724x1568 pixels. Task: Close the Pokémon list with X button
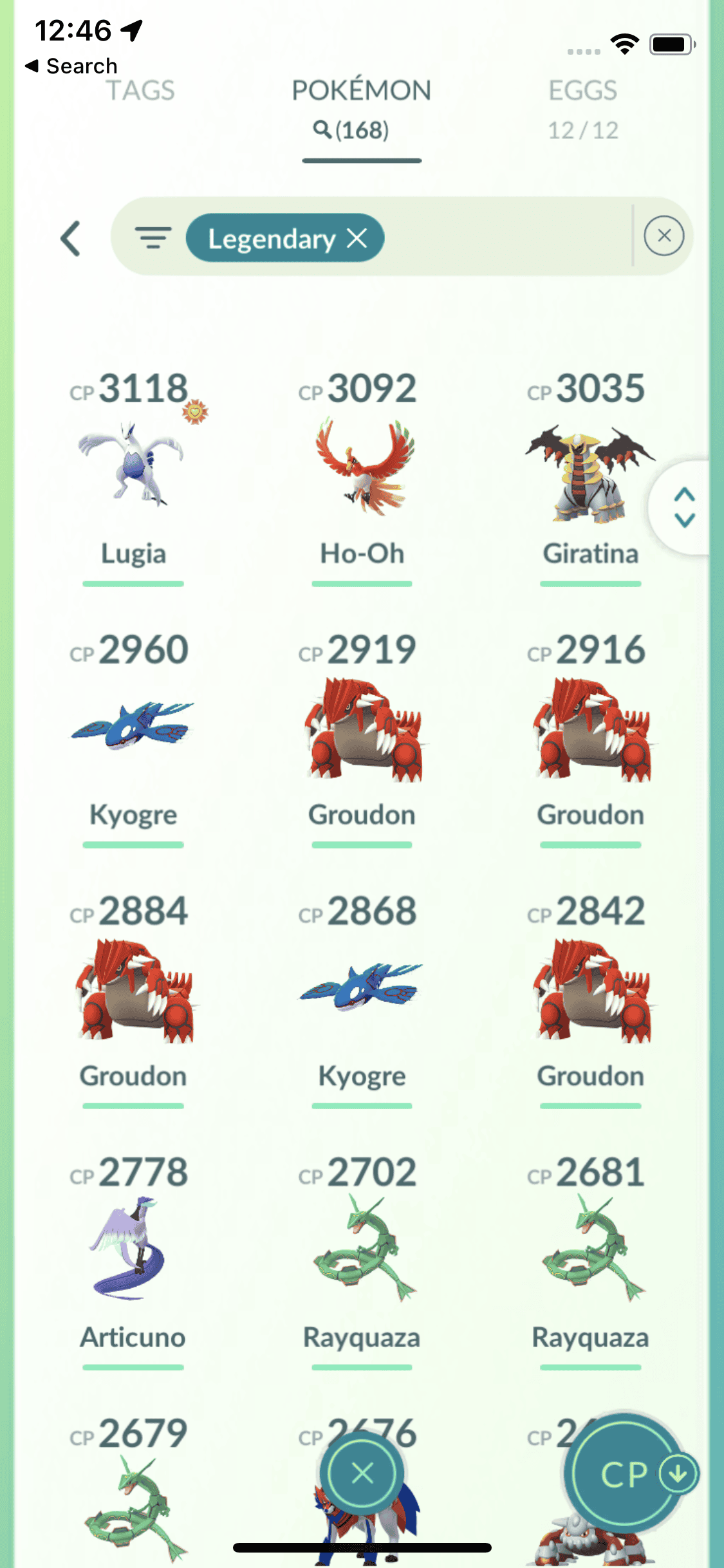tap(362, 1473)
